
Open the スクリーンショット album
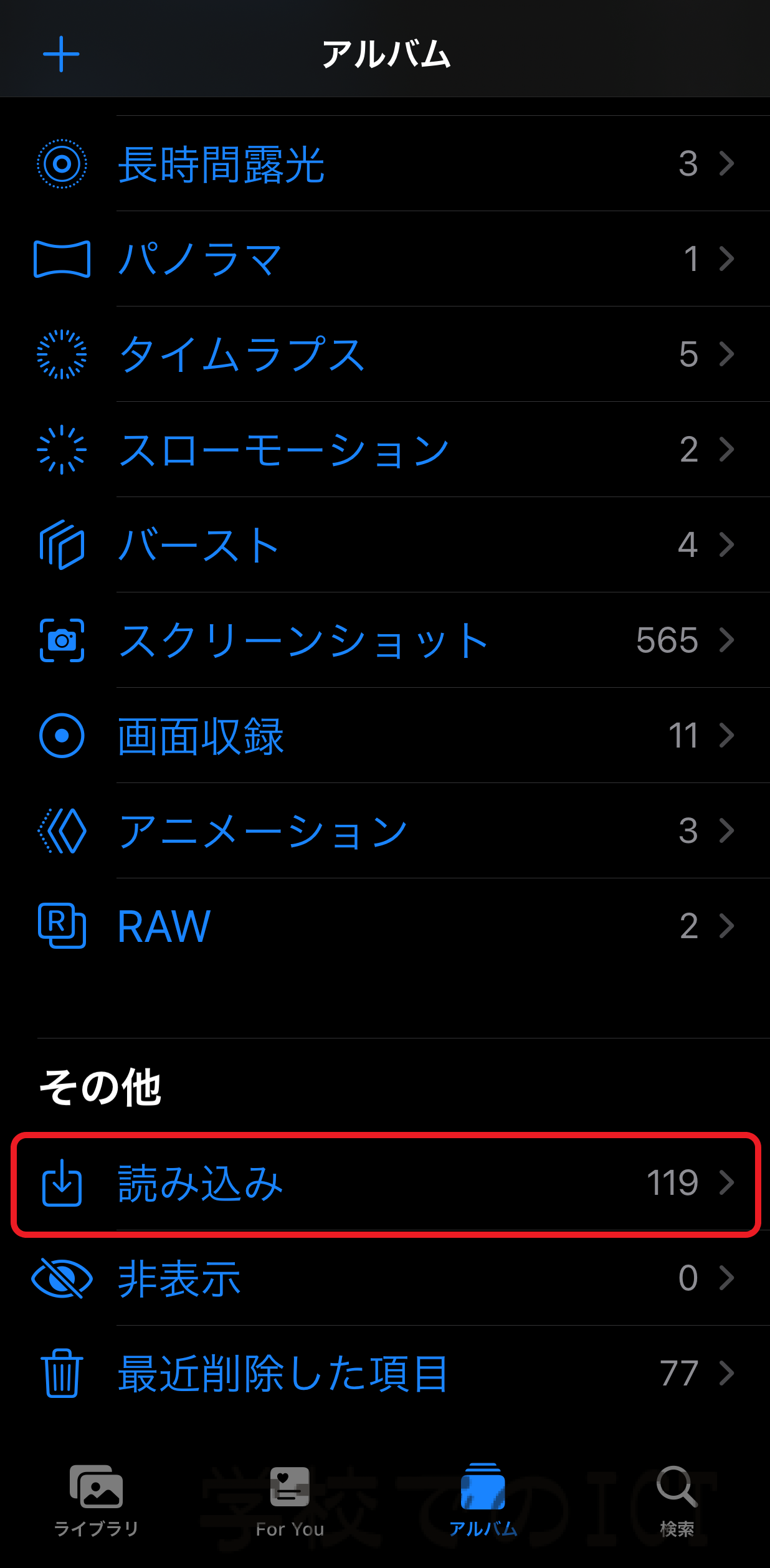click(x=385, y=640)
